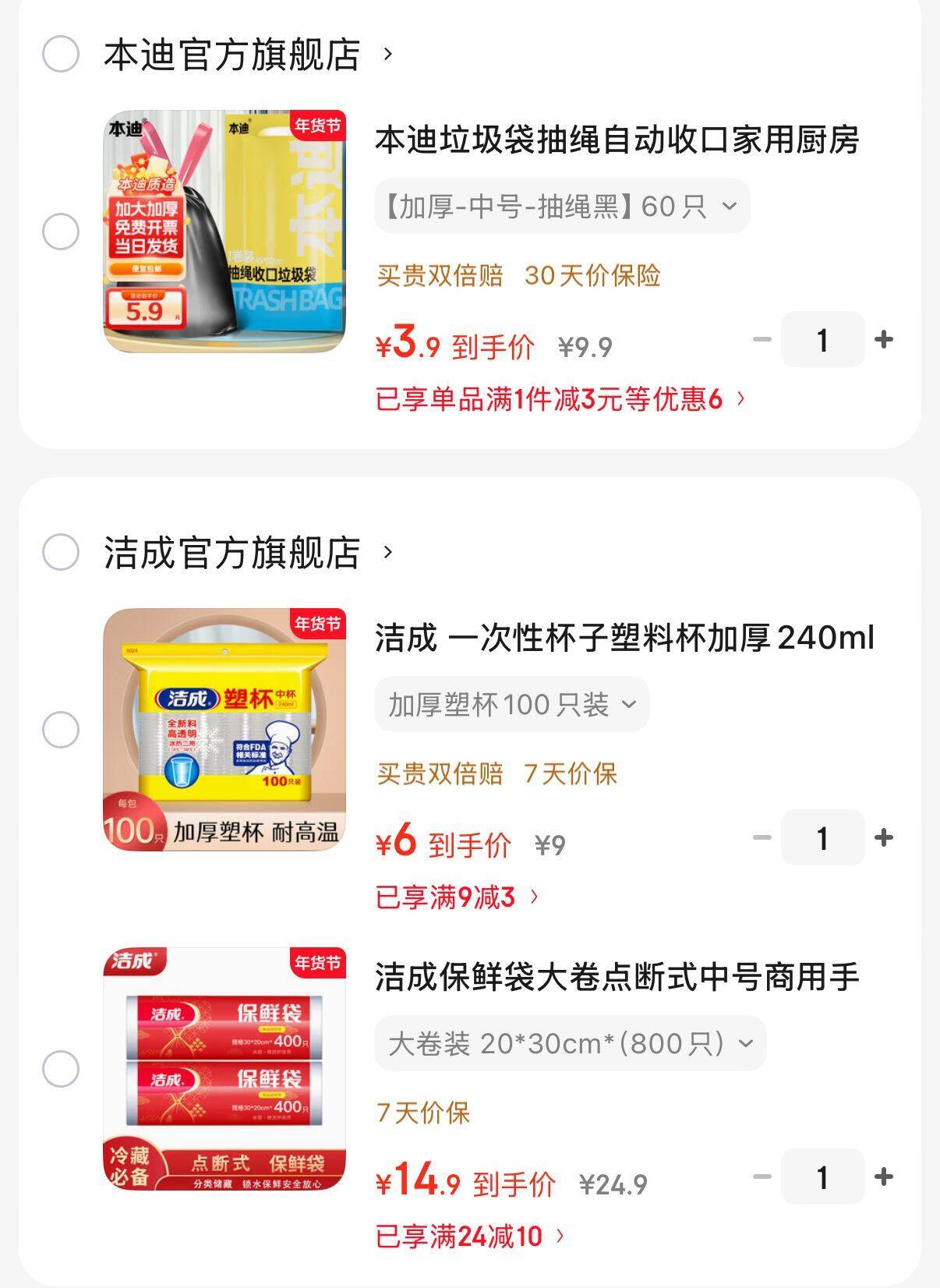Viewport: 940px width, 1288px height.
Task: Open the 洁成保鲜袋 product image
Action: pyautogui.click(x=224, y=1069)
